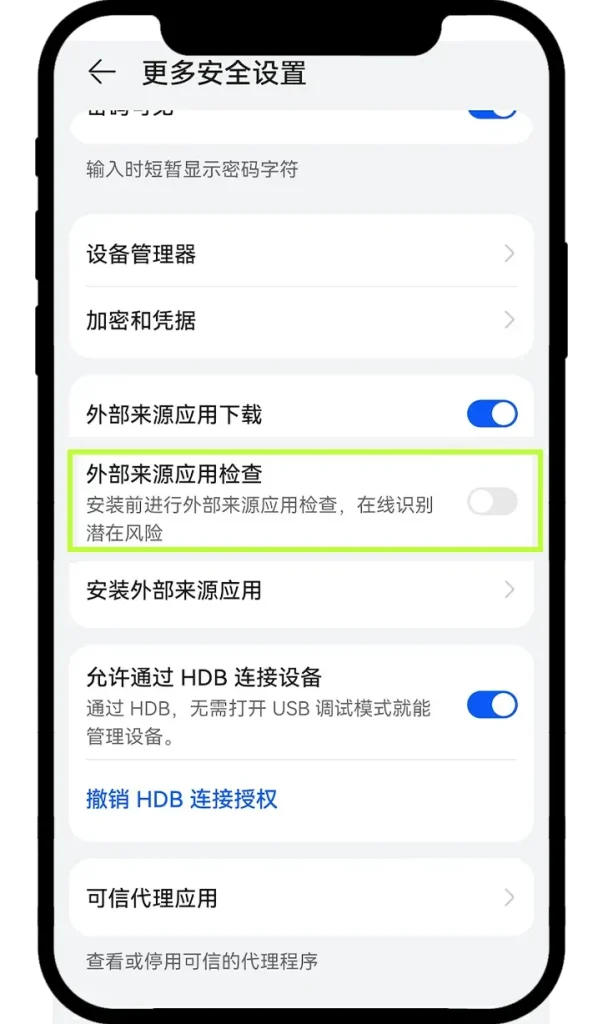Open 加密和凭据

point(300,320)
